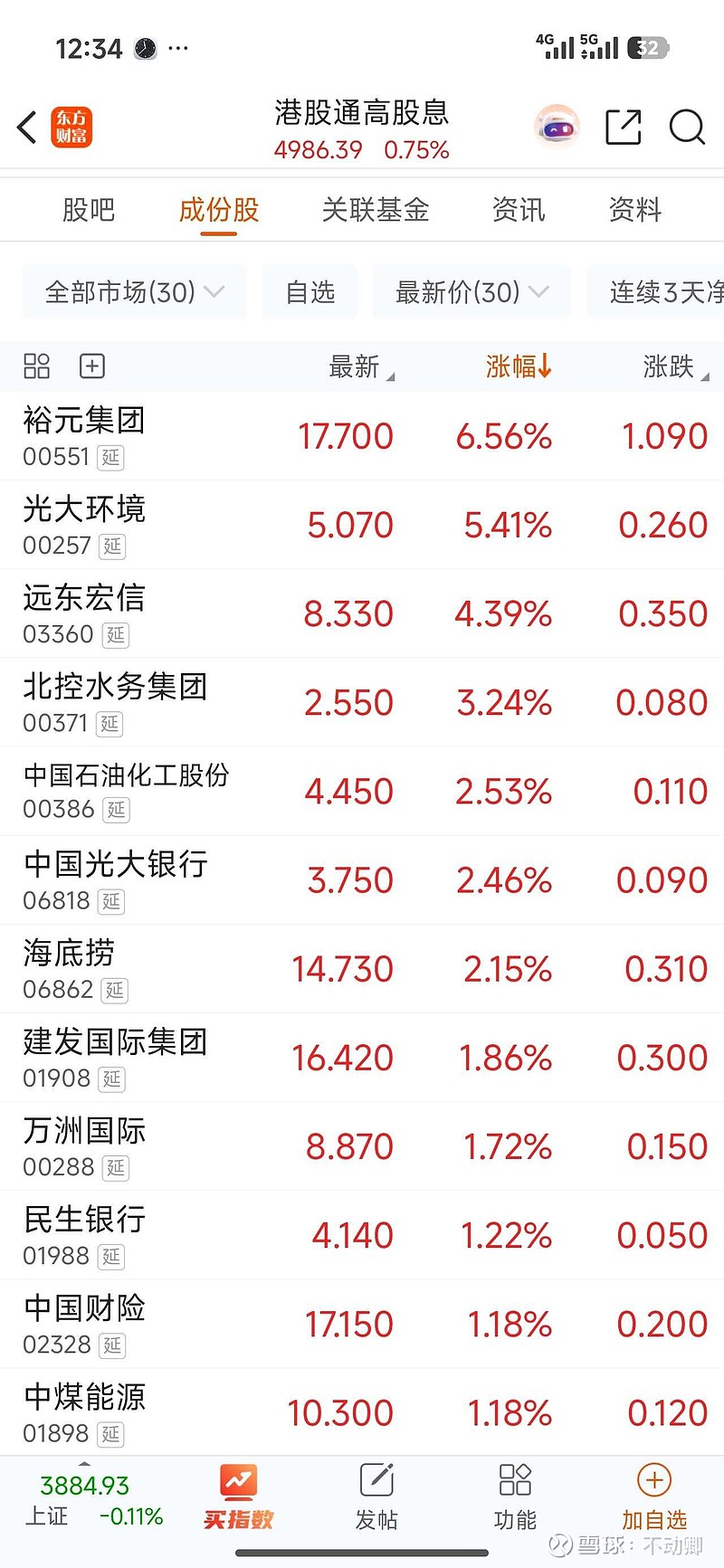Tap 发帖 to write a post

(376, 1499)
